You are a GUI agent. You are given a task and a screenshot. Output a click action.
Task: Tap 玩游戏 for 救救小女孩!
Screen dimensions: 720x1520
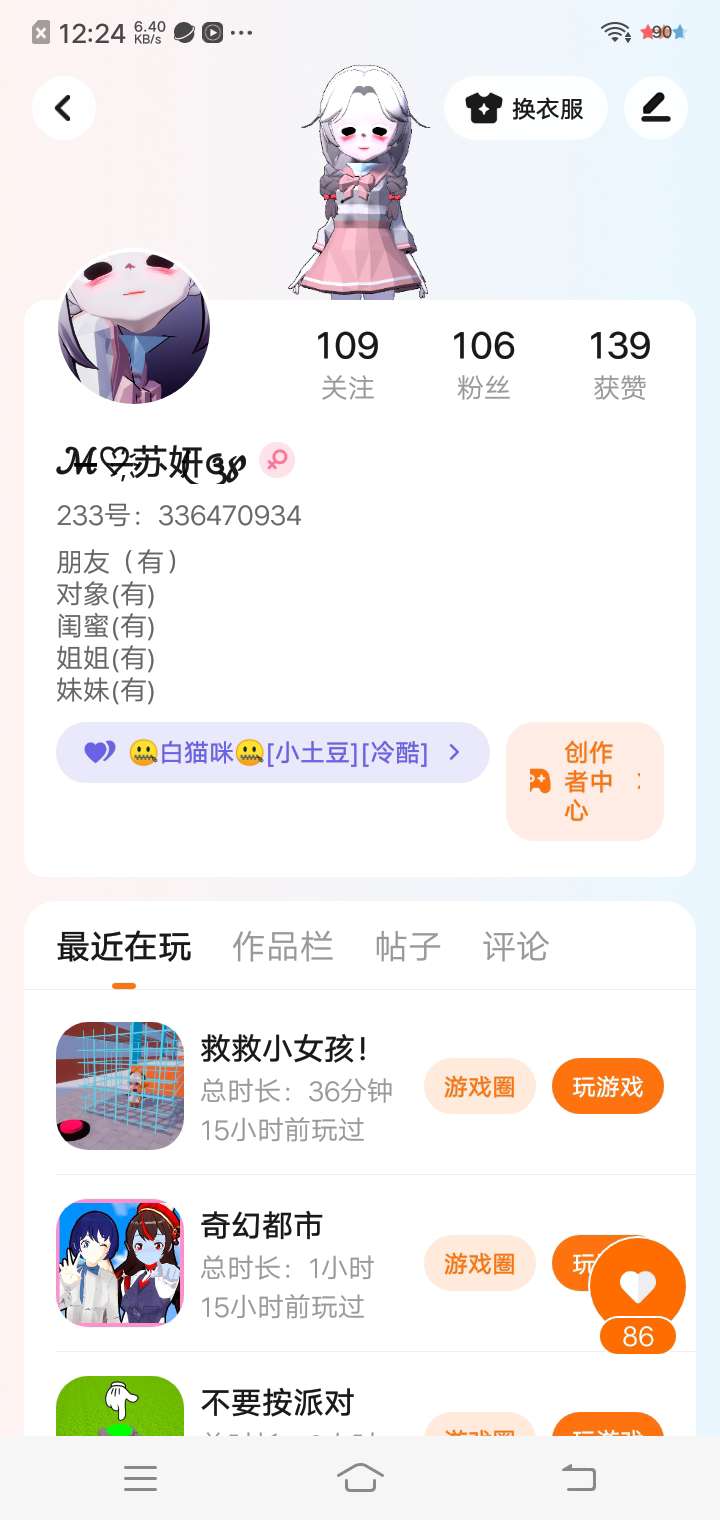[608, 1087]
